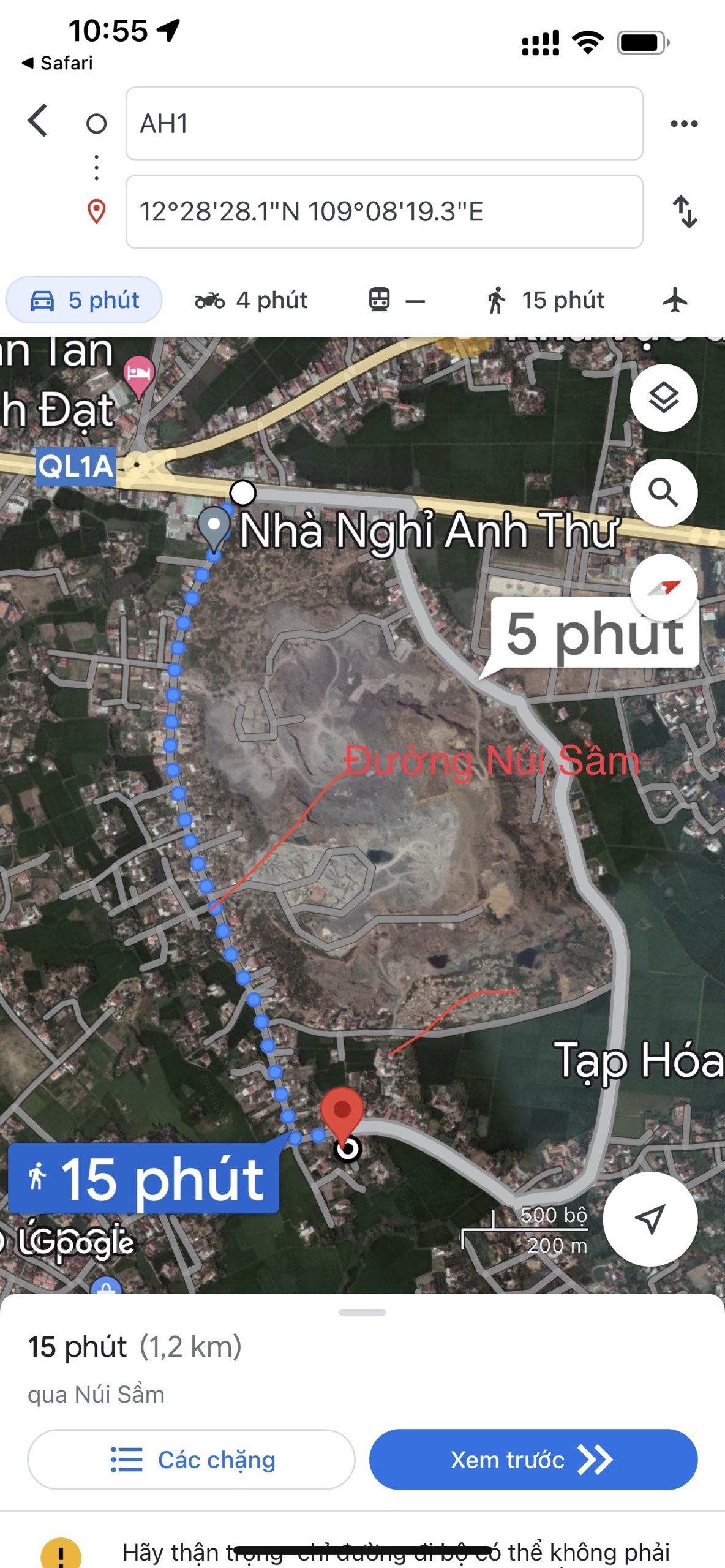
Task: Select walking mode, 15 phút
Action: 545,300
